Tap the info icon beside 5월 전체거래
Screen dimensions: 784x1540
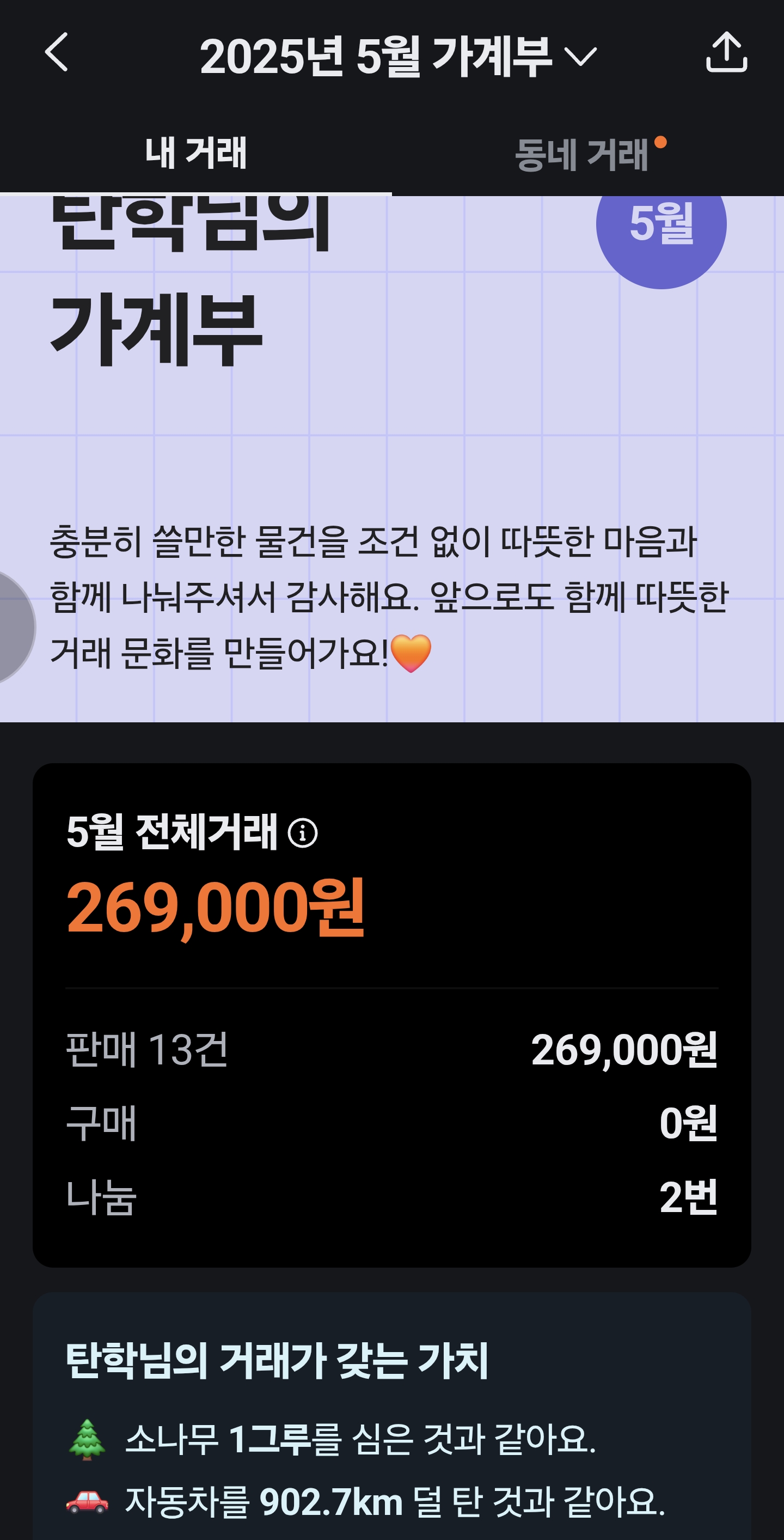302,833
